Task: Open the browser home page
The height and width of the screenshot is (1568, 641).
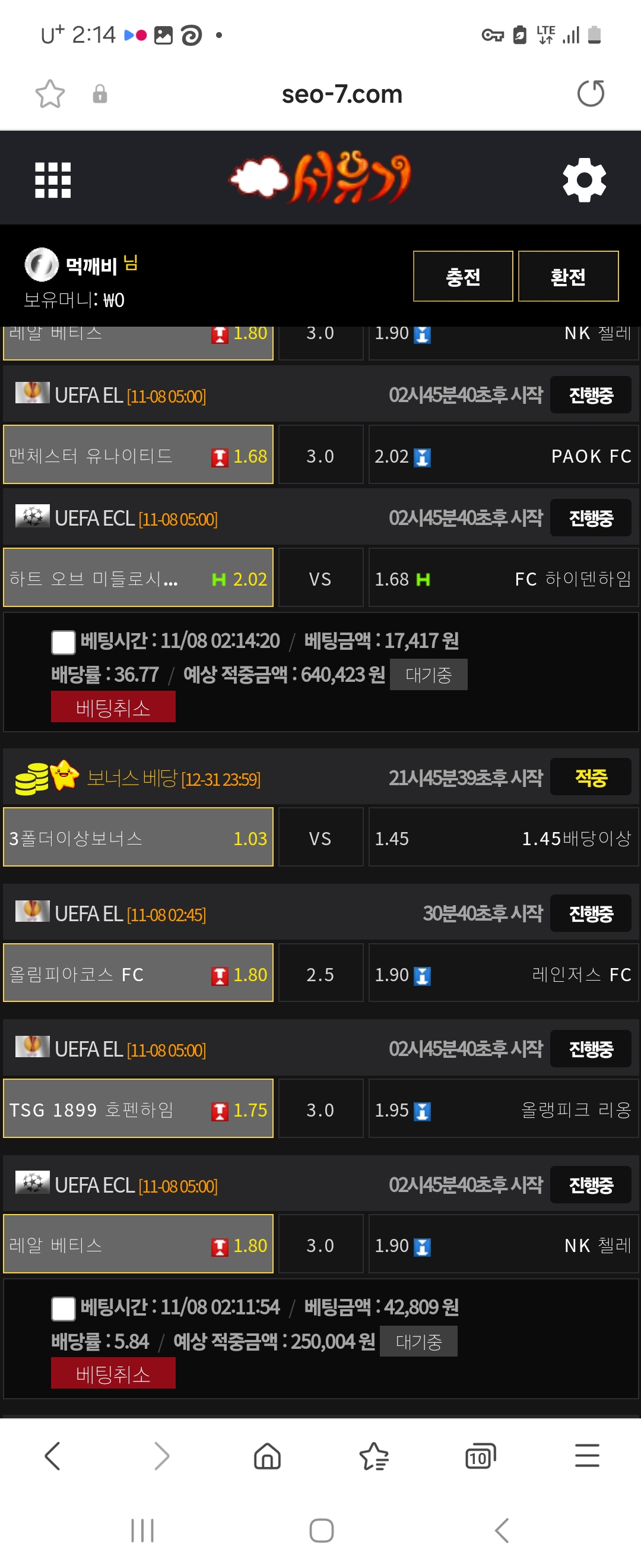Action: click(x=267, y=1456)
